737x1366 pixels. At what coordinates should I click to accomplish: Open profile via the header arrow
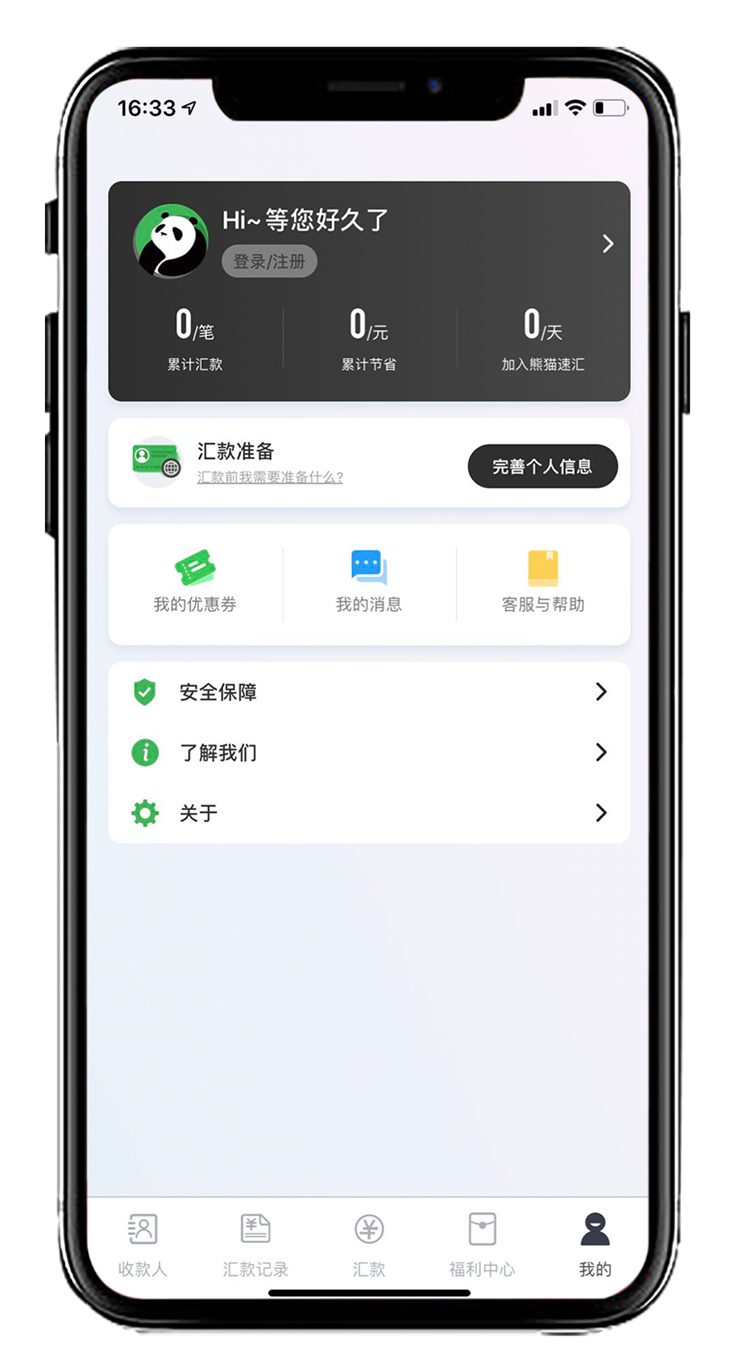607,243
